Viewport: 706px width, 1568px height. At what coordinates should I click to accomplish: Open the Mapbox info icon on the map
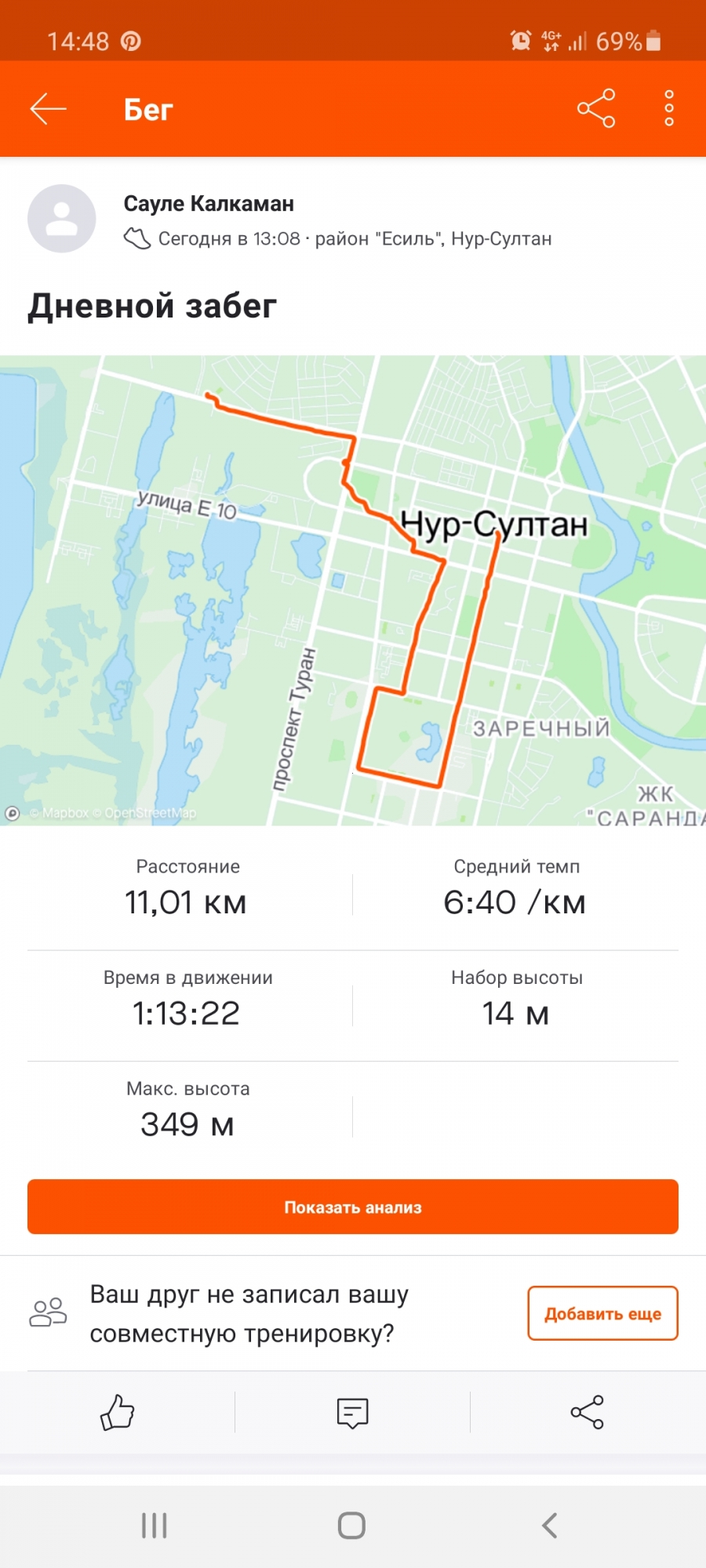[x=13, y=813]
